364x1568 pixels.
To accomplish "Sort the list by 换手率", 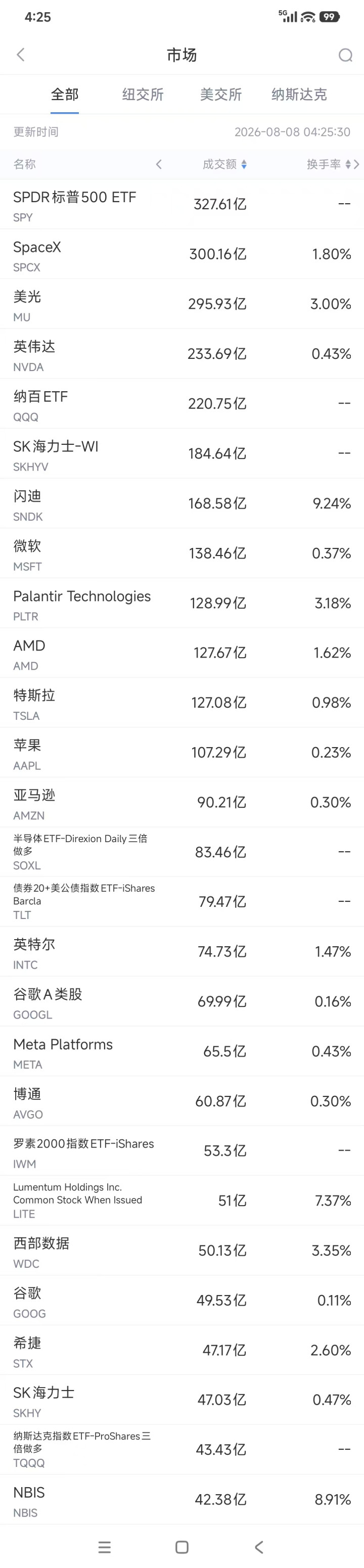I will coord(329,164).
